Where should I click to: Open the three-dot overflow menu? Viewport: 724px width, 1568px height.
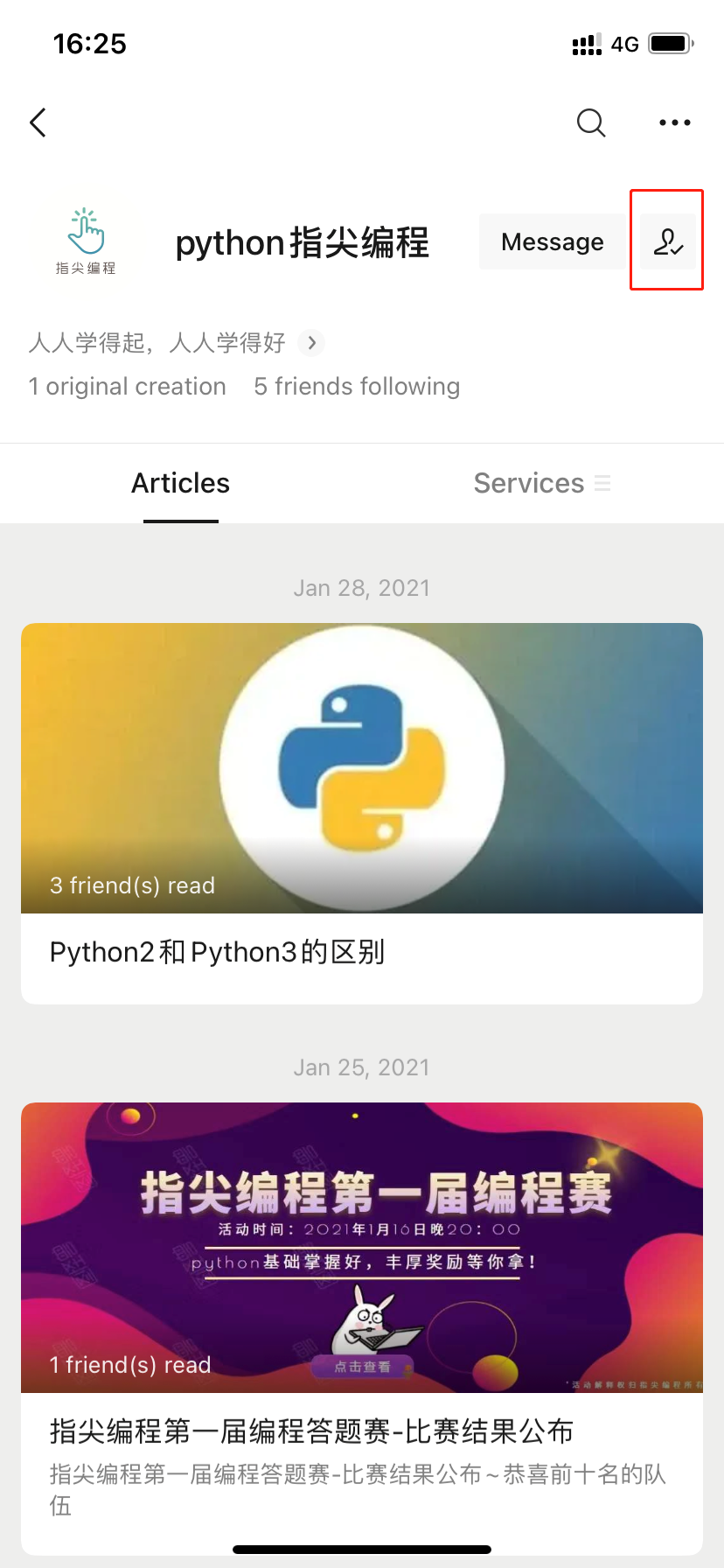tap(675, 122)
